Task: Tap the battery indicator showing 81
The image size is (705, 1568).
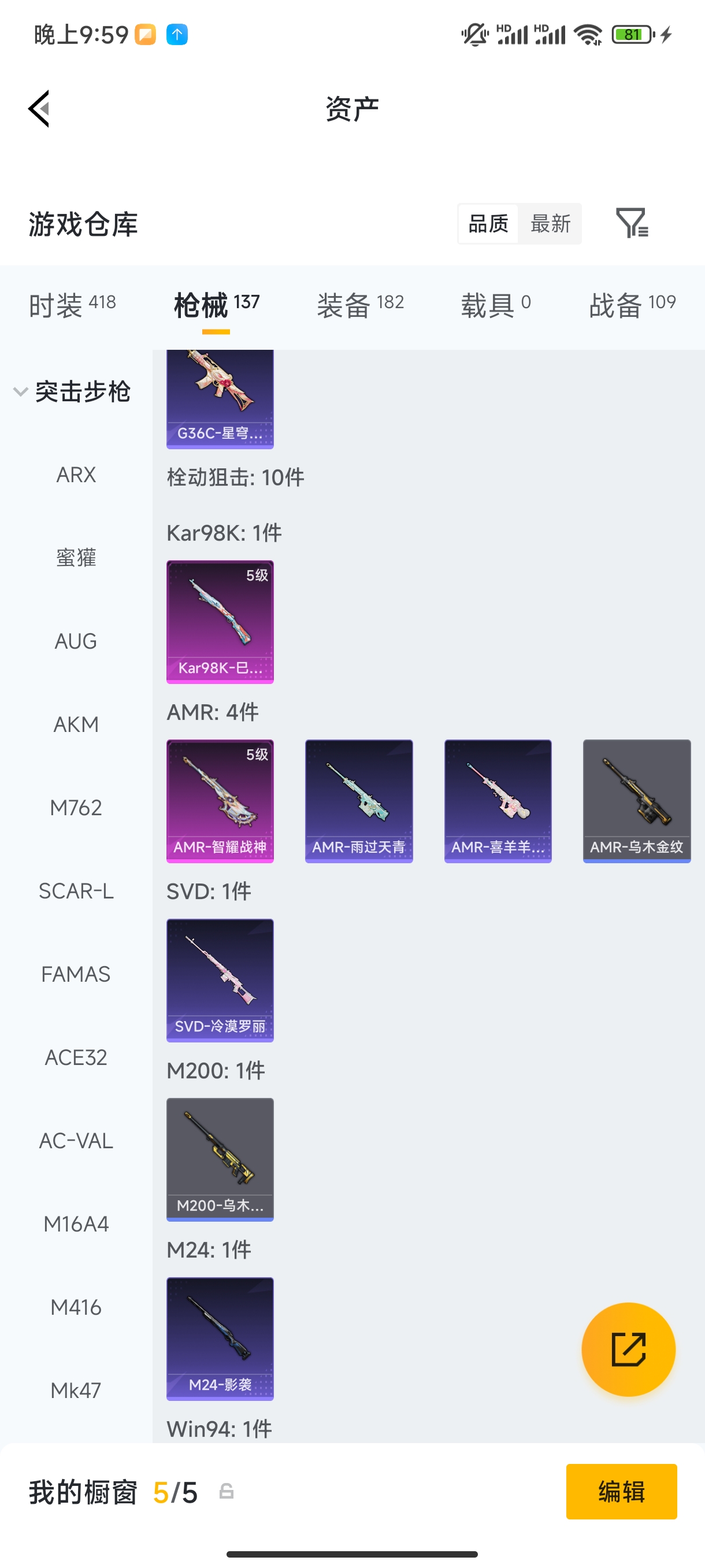Action: (x=633, y=35)
